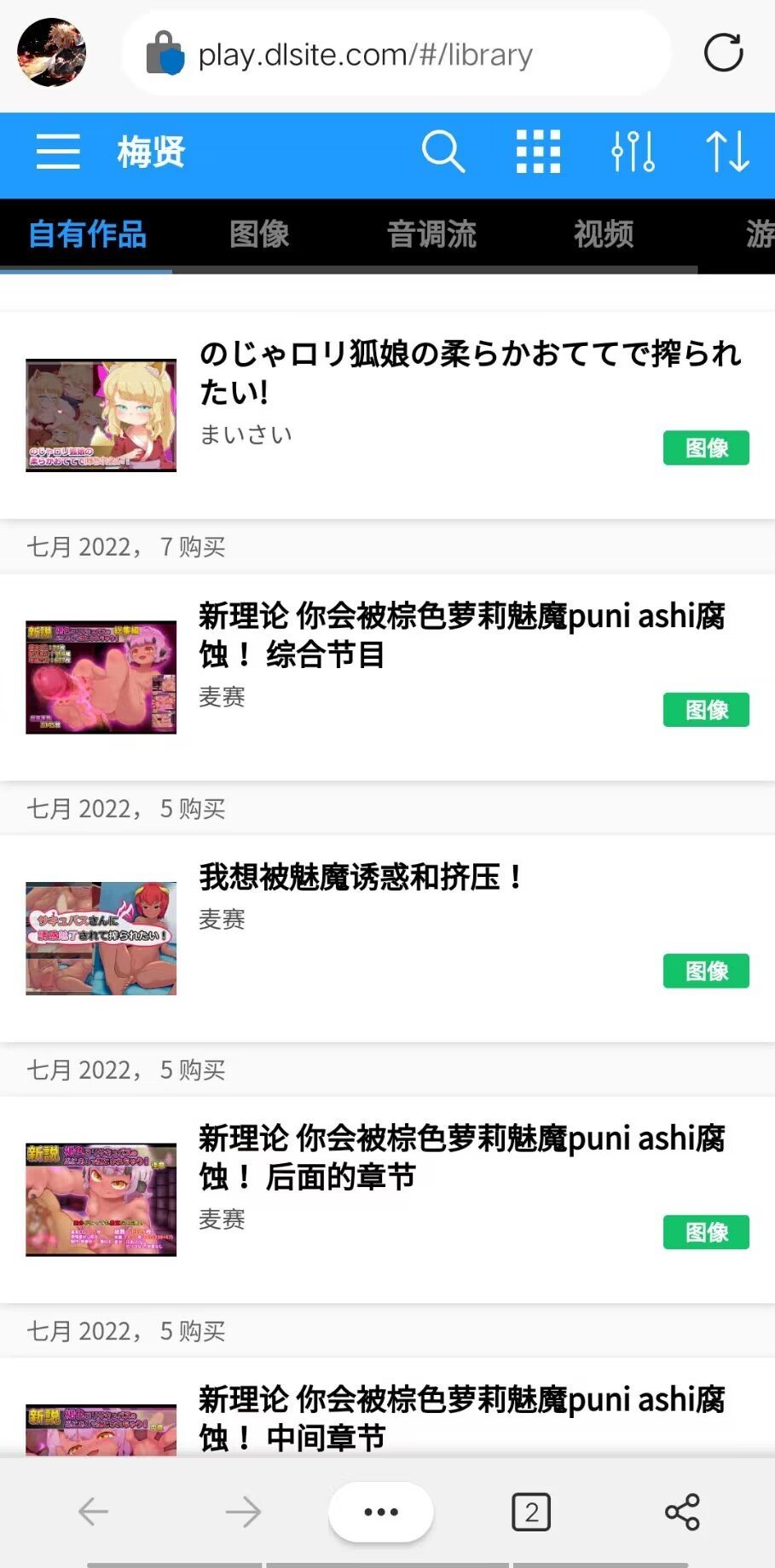Open the browser three-dot menu
Screen dimensions: 775x1568
point(381,1512)
